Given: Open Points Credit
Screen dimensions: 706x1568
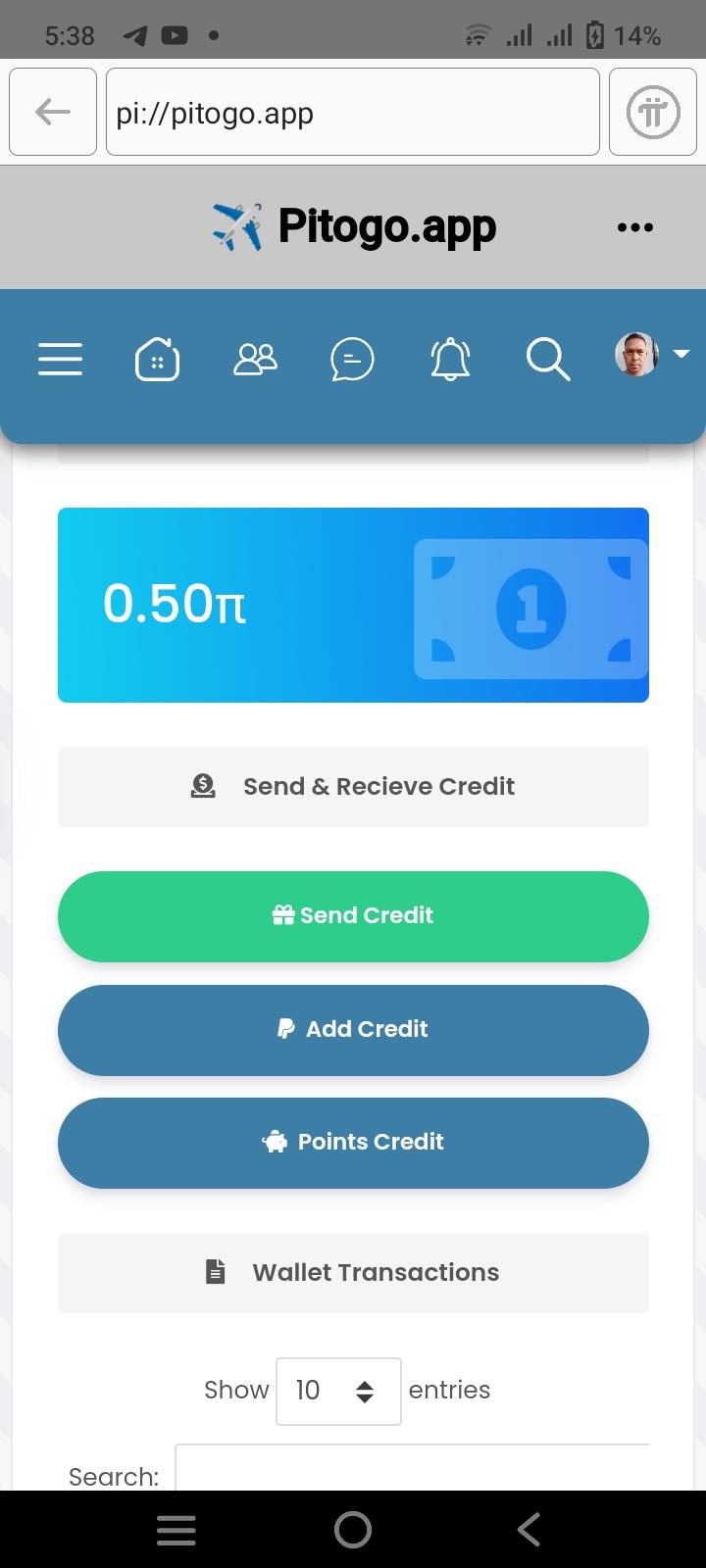Looking at the screenshot, I should (353, 1143).
